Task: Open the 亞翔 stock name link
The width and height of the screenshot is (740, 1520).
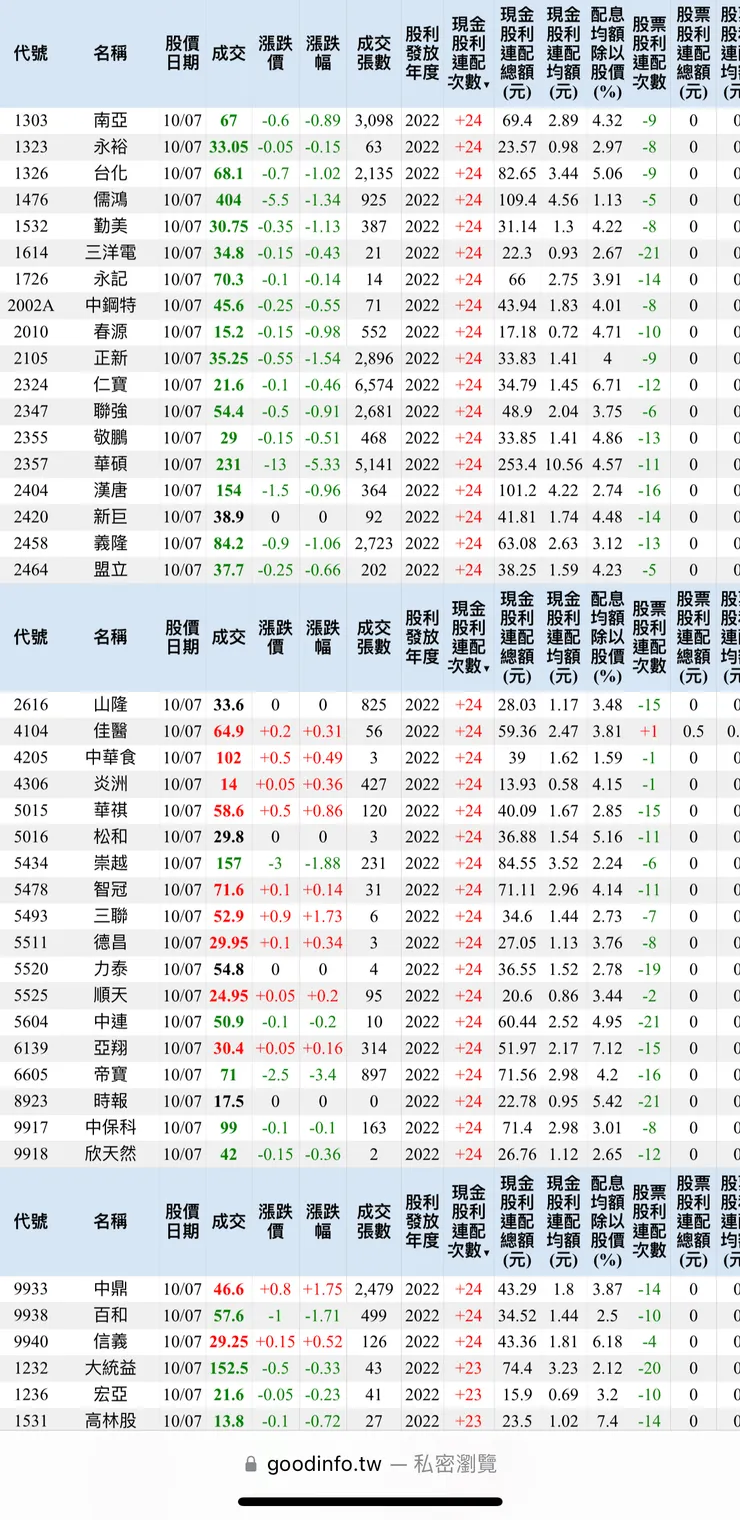Action: coord(110,1048)
